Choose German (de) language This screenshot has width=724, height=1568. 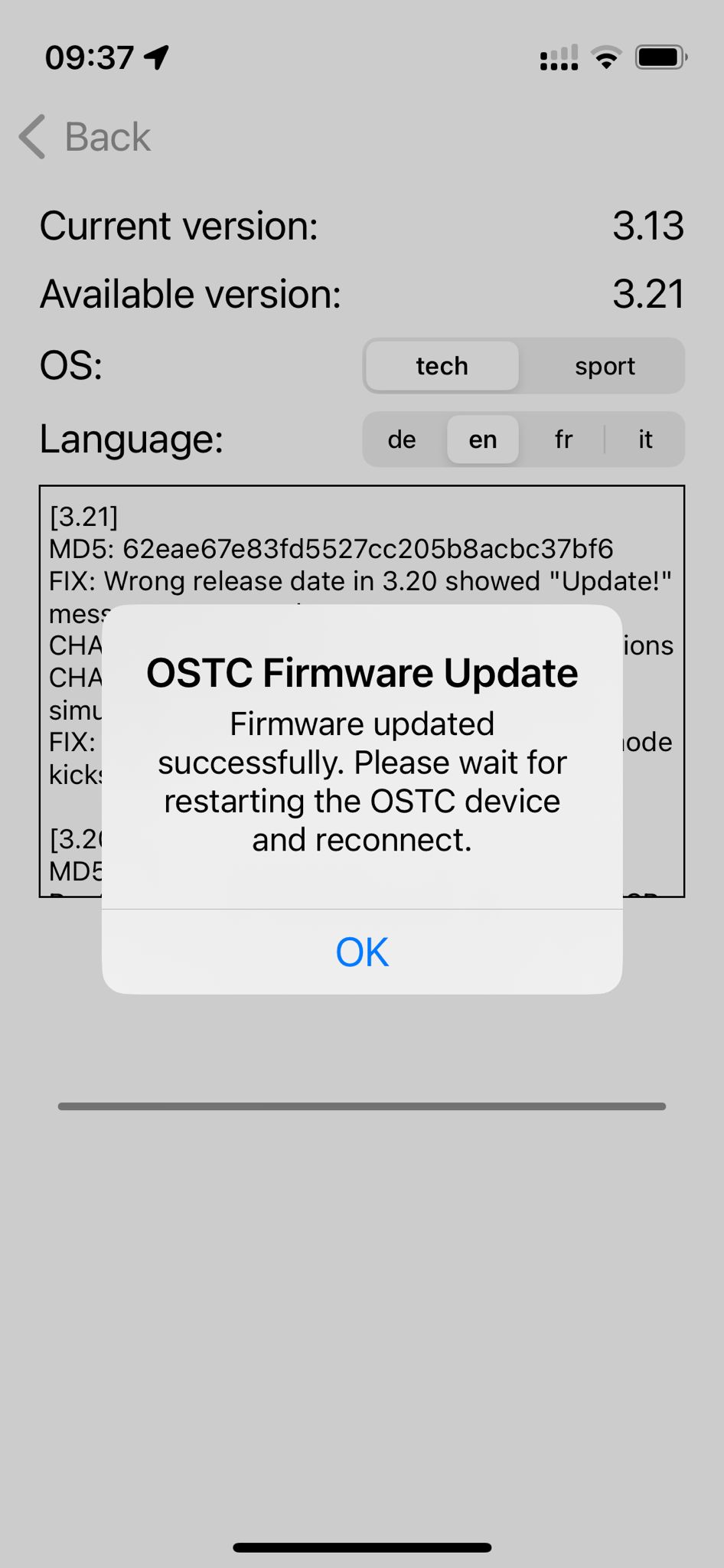(x=402, y=439)
